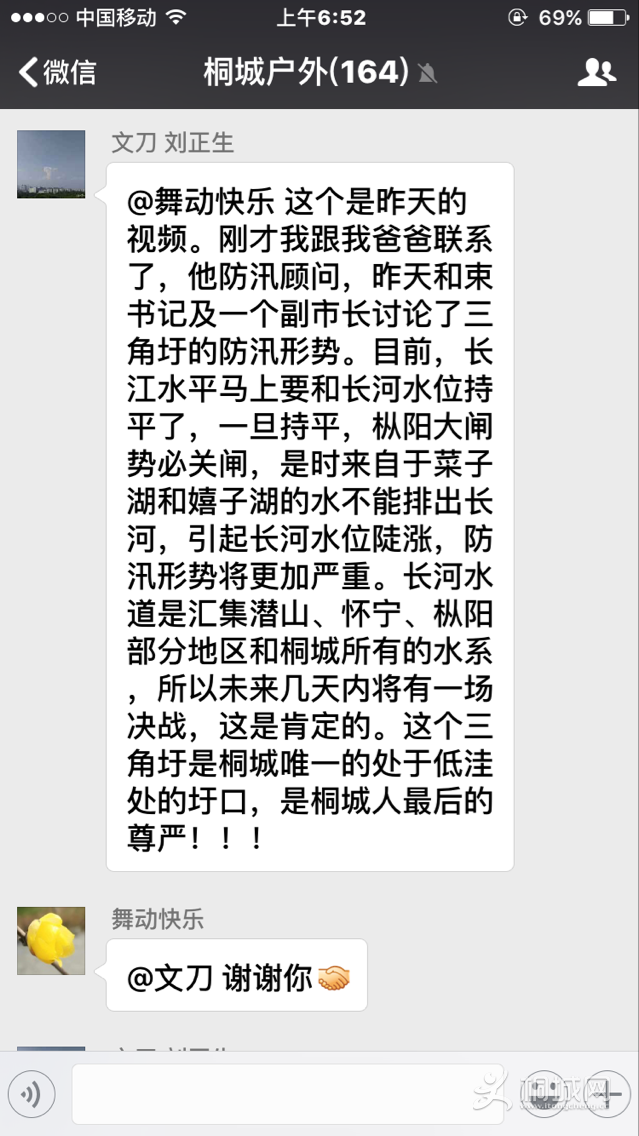Go back to the 微信 chat list
The width and height of the screenshot is (639, 1136).
point(58,72)
